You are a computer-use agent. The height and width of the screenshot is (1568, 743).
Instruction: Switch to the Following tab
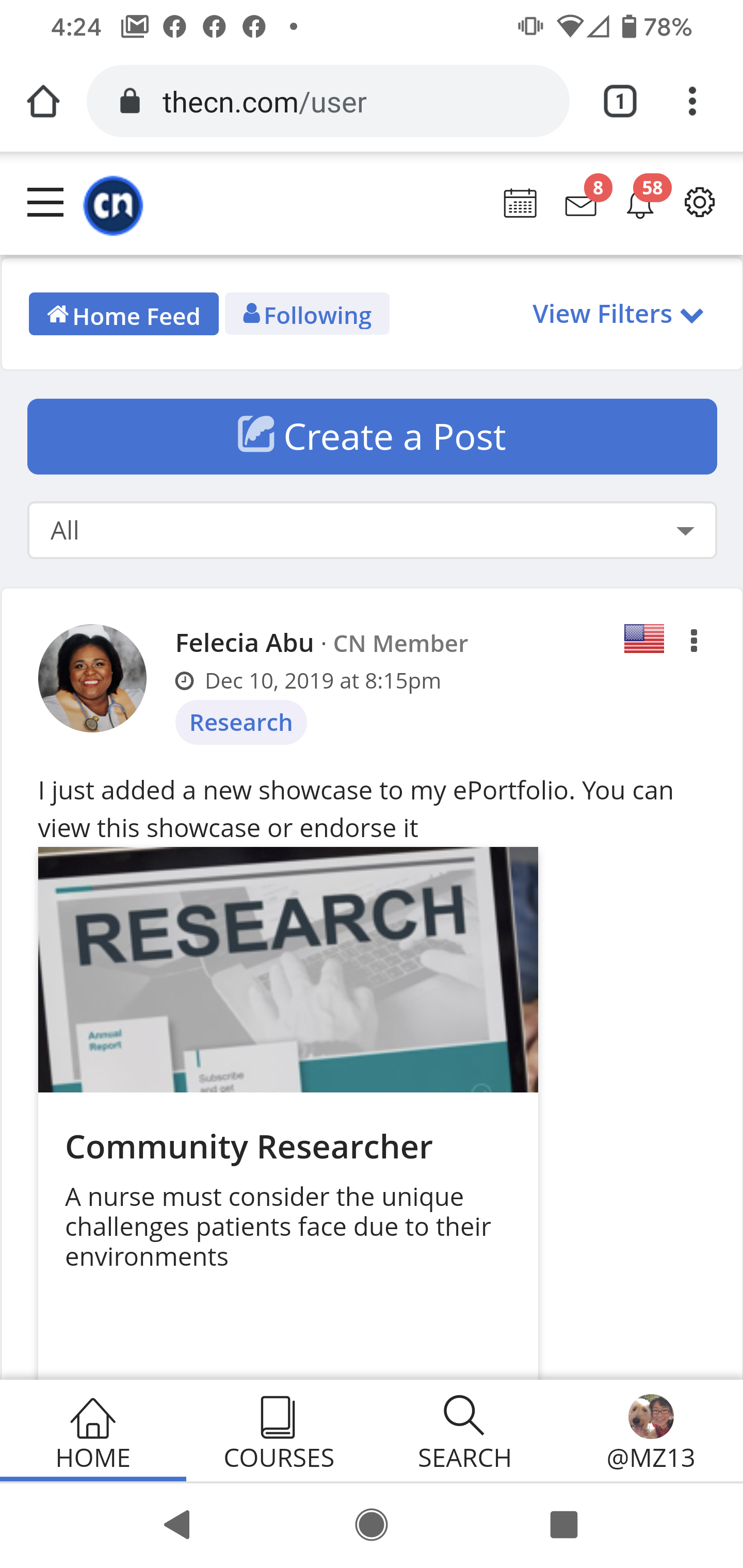307,314
